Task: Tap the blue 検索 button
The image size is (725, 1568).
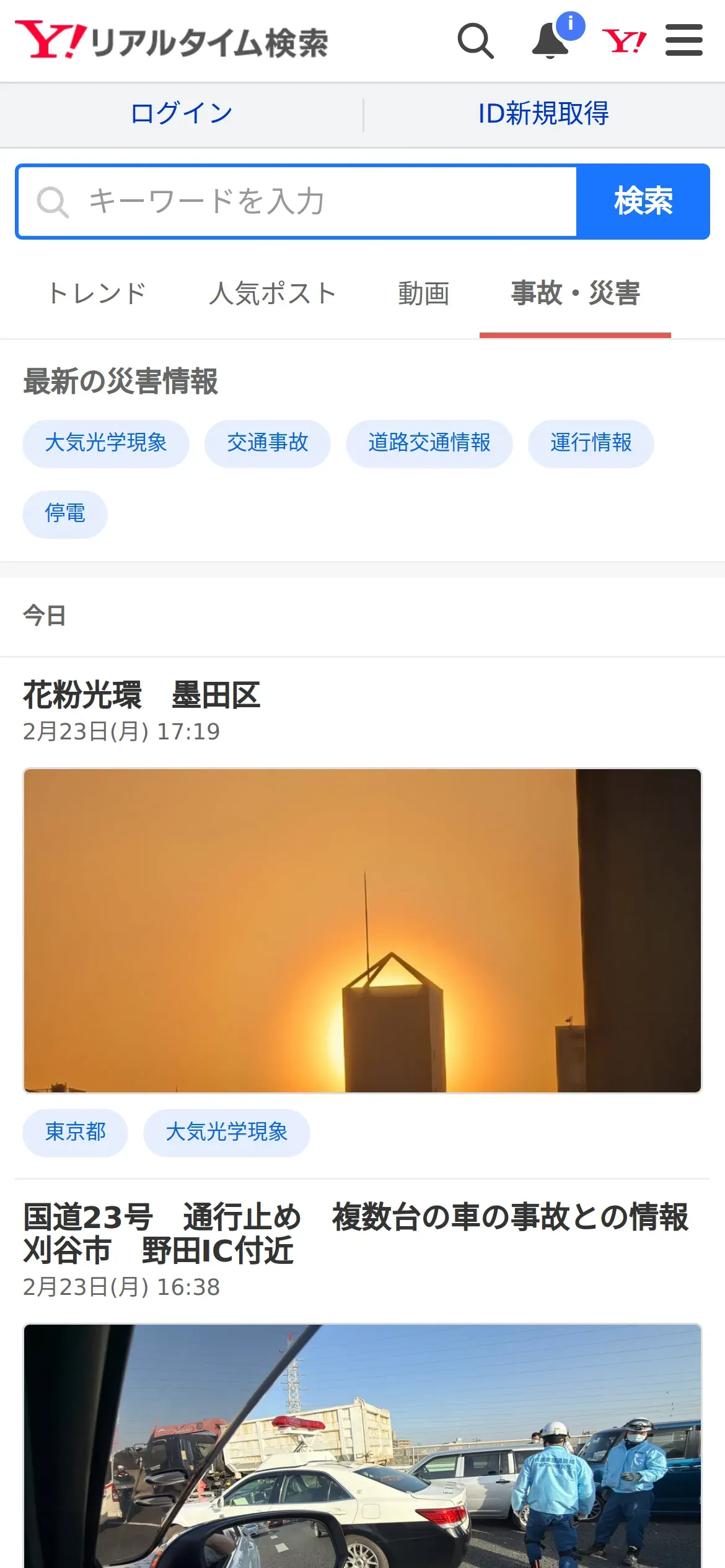Action: pos(643,202)
